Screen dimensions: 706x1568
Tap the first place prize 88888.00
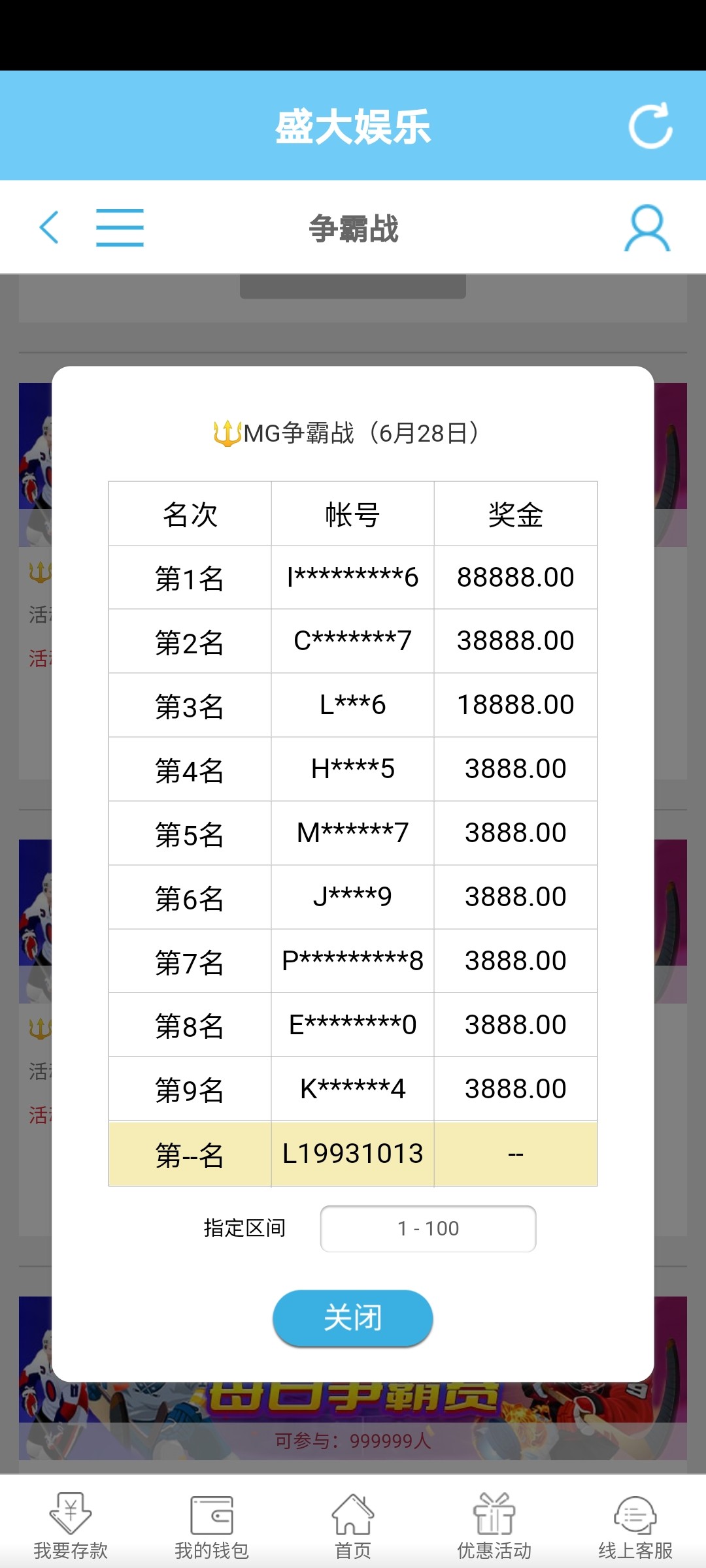pyautogui.click(x=515, y=578)
